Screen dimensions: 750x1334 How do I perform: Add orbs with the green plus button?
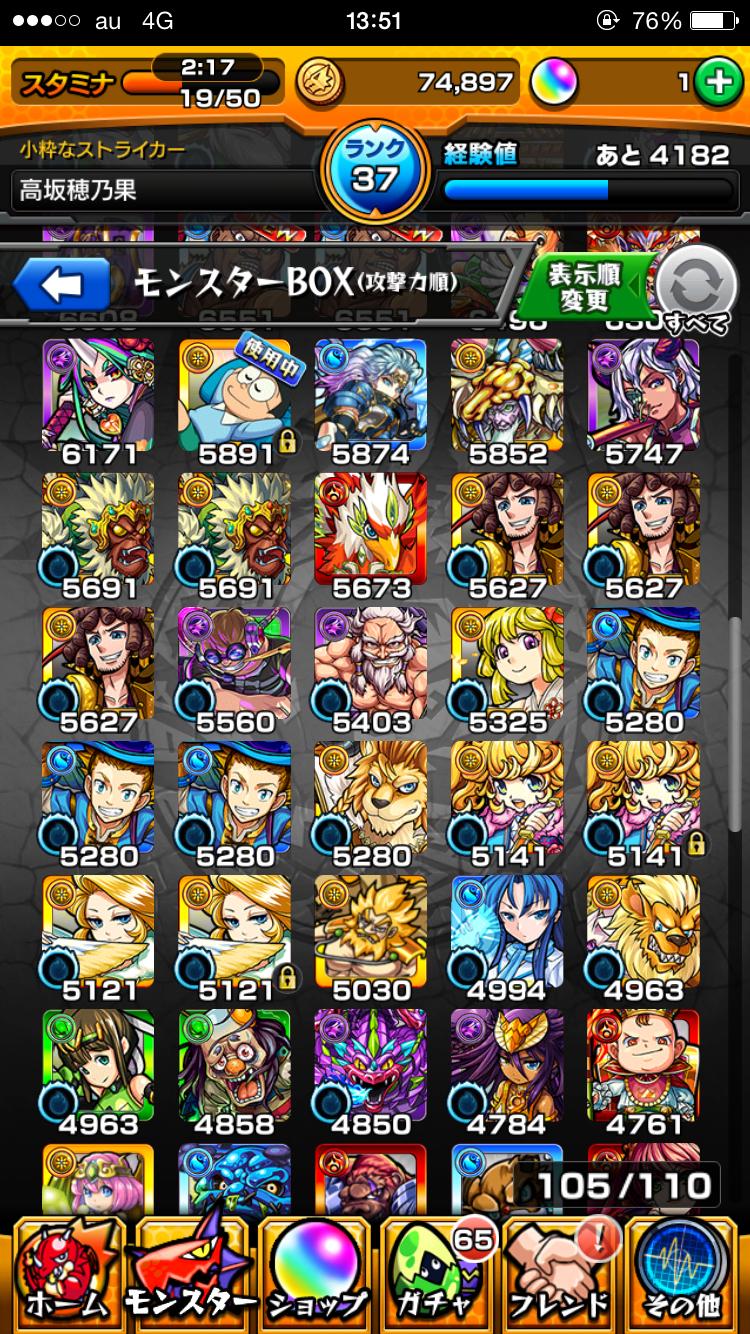pos(716,83)
